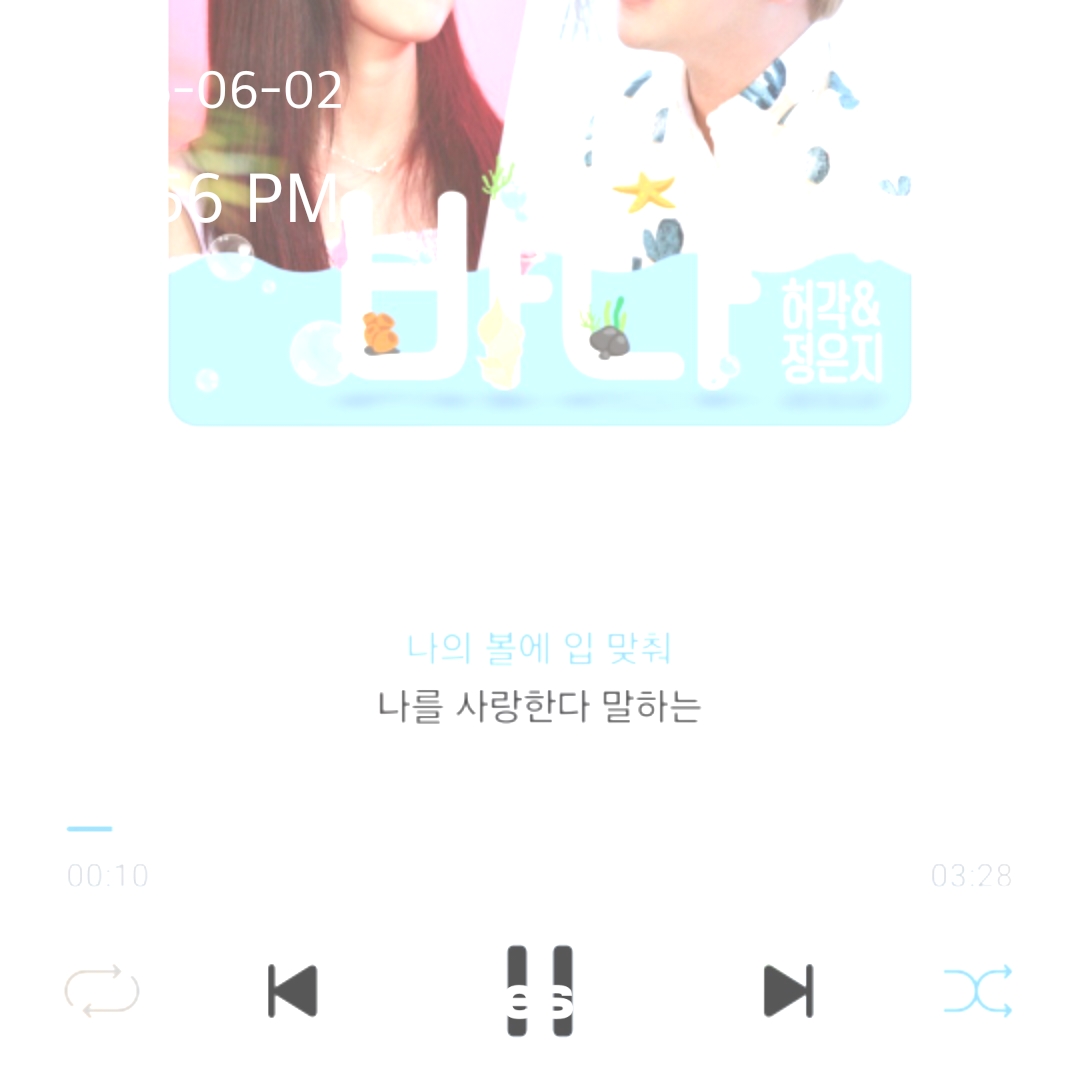The image size is (1080, 1080).
Task: Toggle shuffle playback
Action: tap(978, 991)
